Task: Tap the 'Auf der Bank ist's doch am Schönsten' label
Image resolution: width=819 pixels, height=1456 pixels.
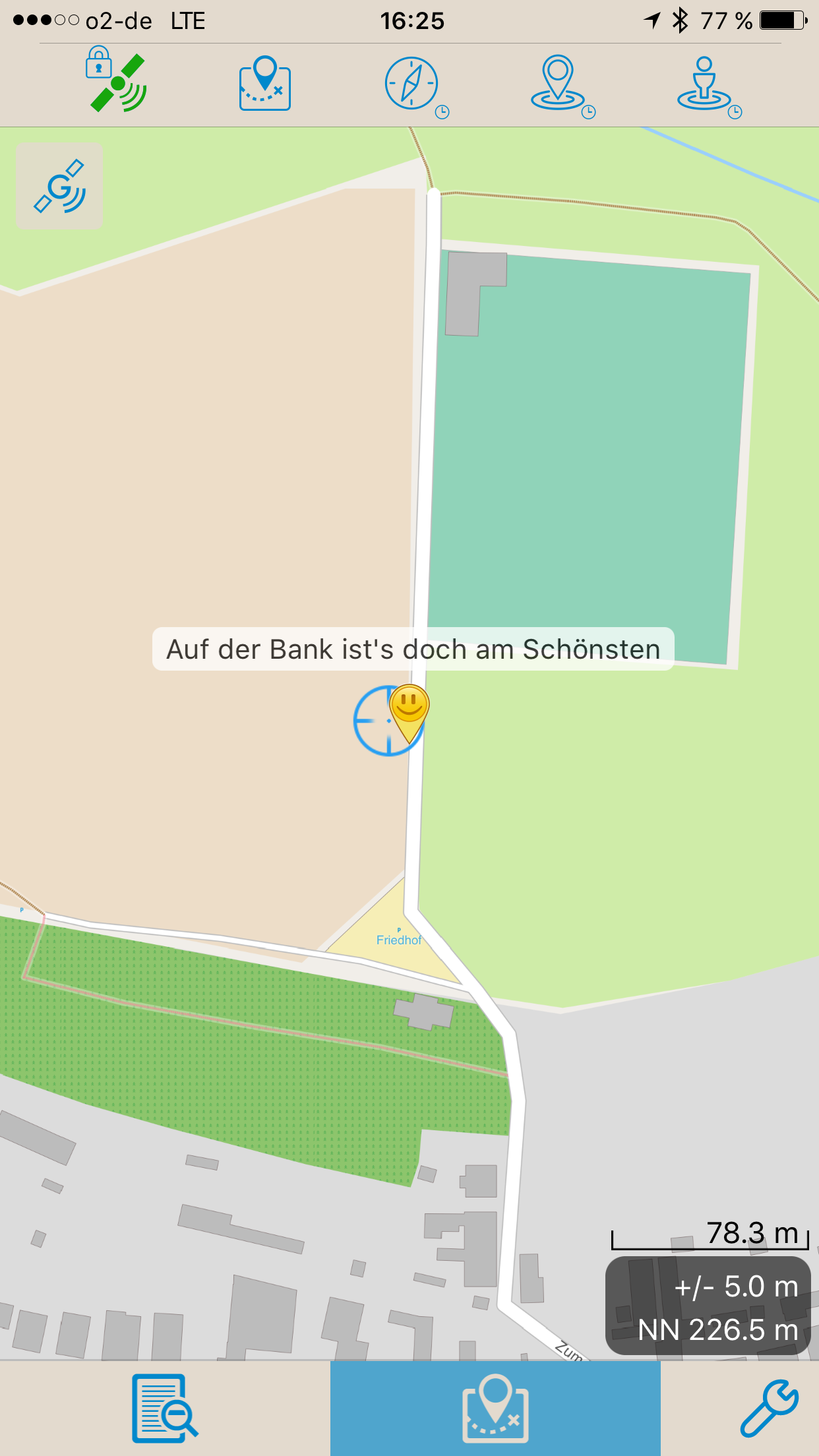Action: pyautogui.click(x=413, y=649)
